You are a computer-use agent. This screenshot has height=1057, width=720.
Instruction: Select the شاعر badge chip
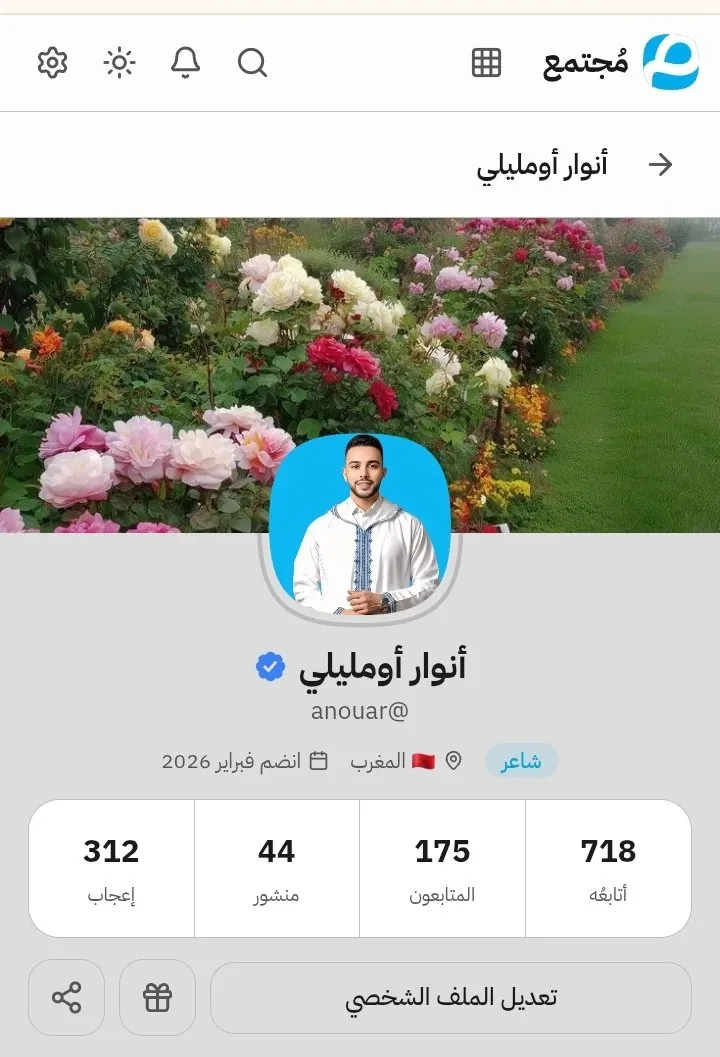click(521, 761)
